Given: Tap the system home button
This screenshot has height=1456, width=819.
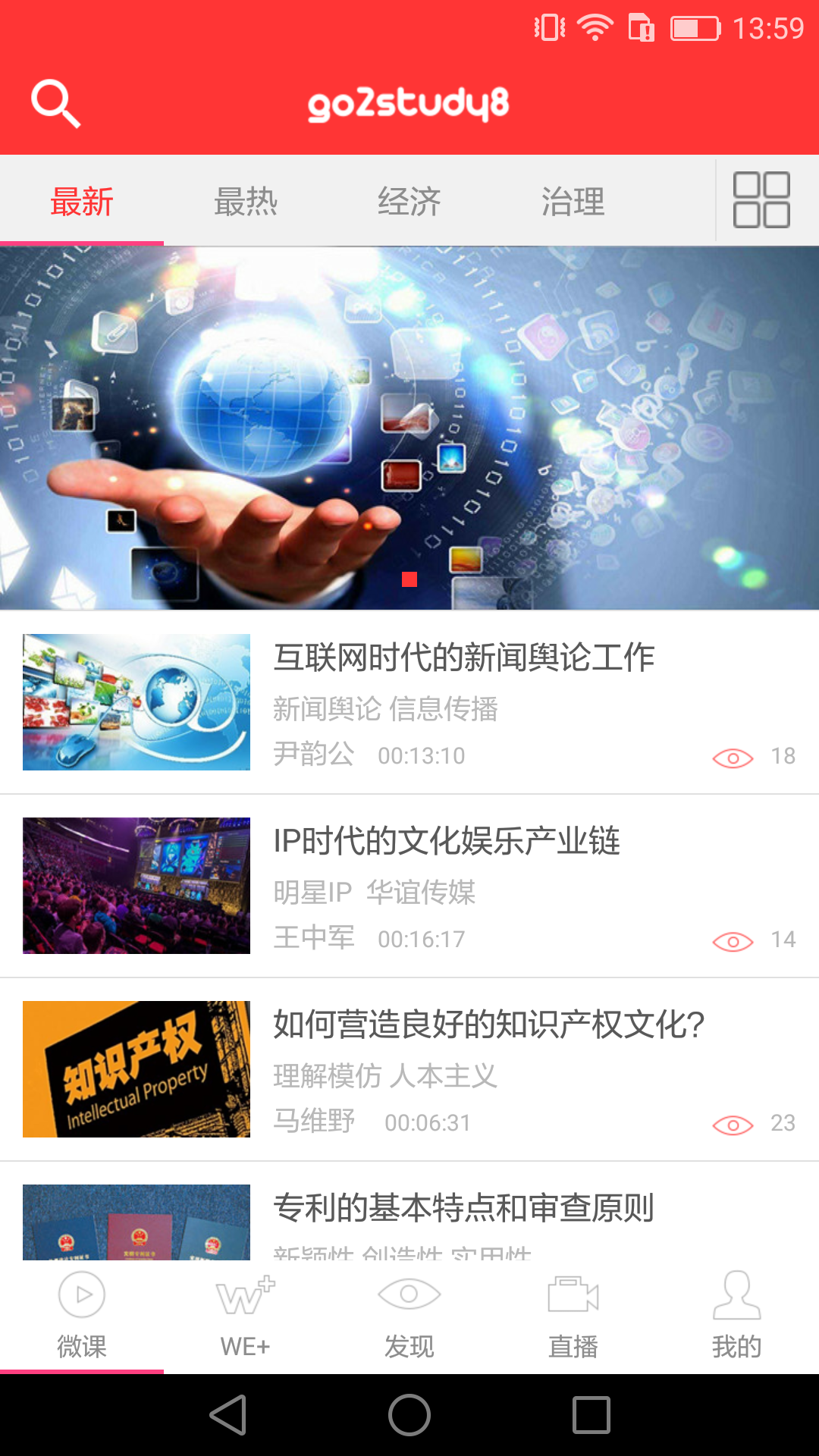Looking at the screenshot, I should tap(409, 1415).
